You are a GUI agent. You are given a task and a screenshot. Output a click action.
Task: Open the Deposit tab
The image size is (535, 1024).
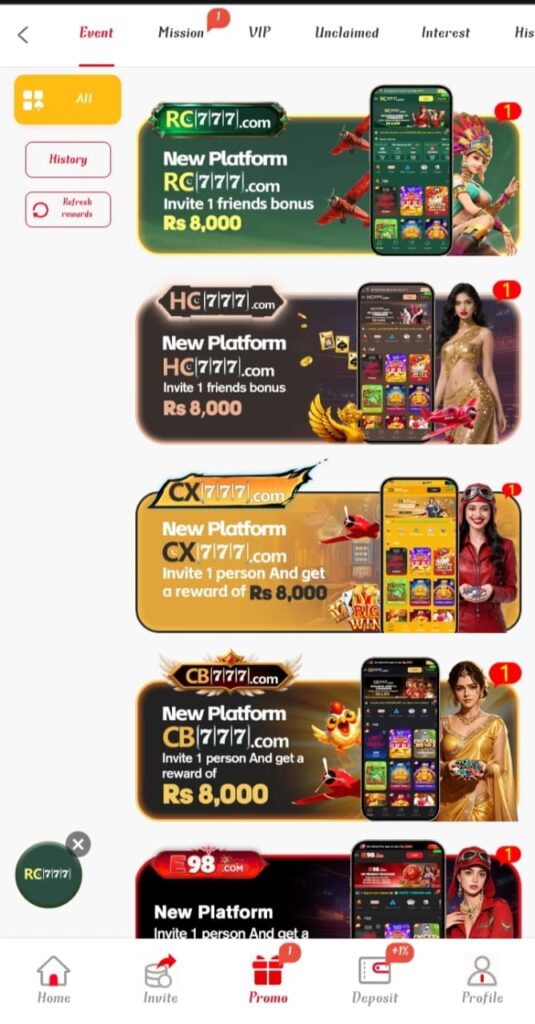(x=375, y=980)
